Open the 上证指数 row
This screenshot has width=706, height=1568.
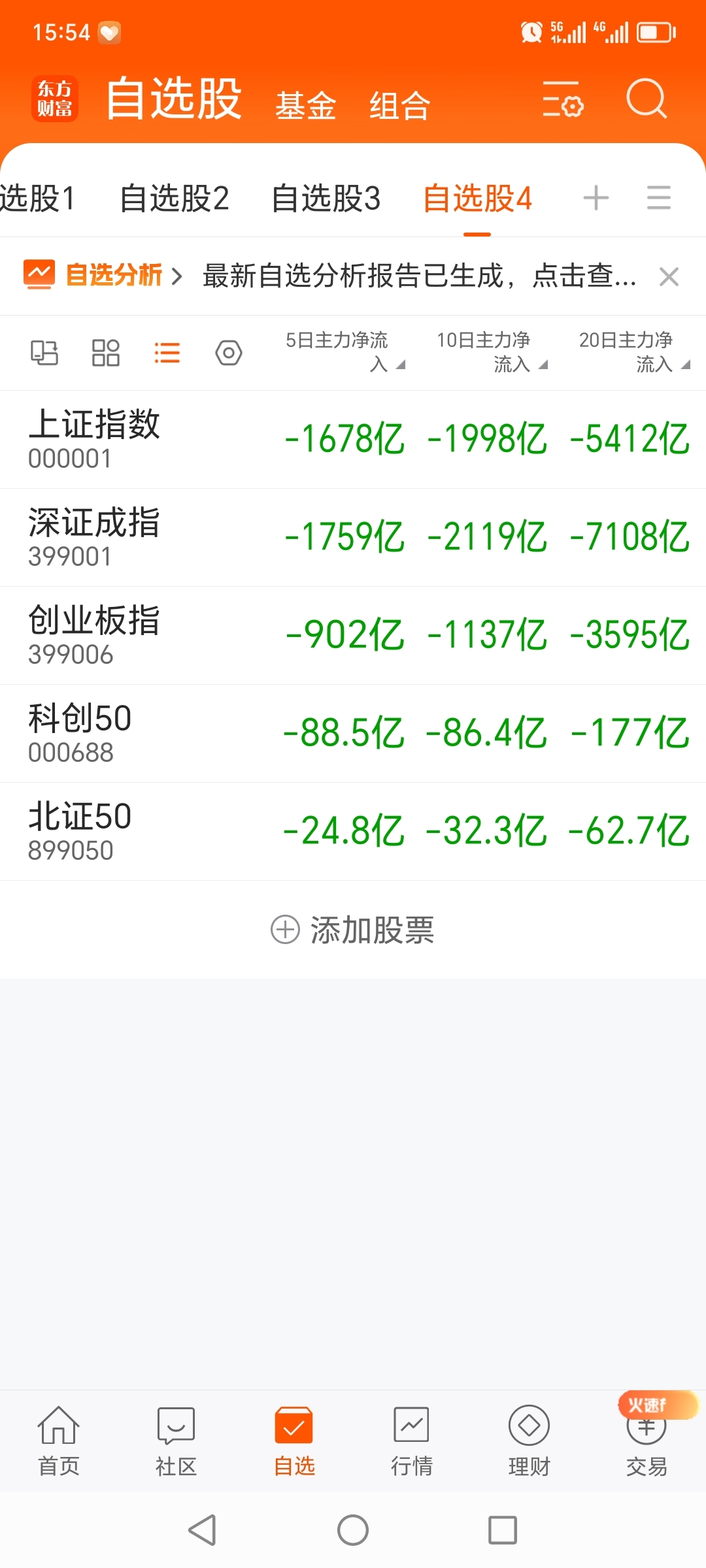[353, 439]
